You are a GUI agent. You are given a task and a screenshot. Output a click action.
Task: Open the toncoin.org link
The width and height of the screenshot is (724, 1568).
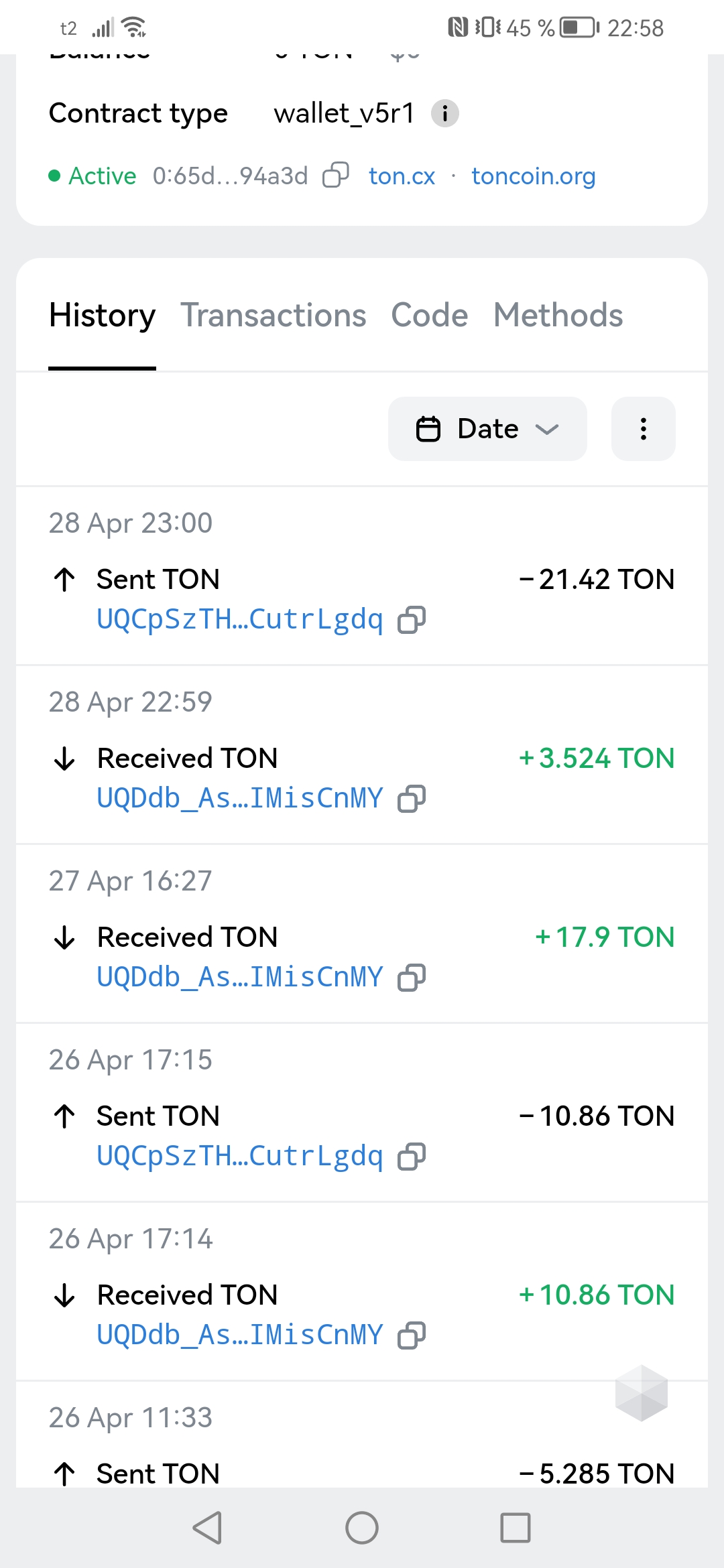coord(534,176)
